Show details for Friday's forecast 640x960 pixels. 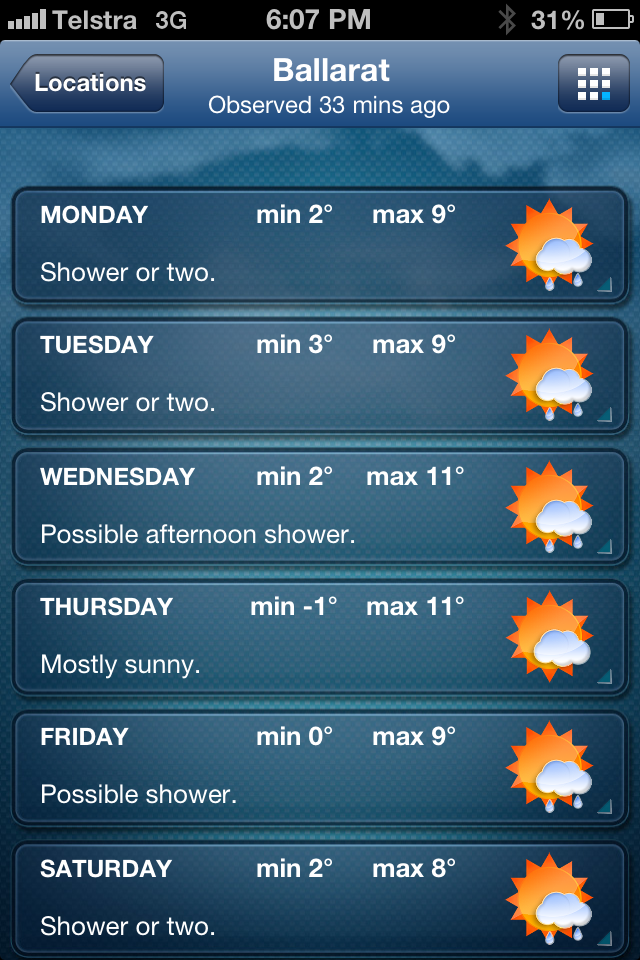[x=318, y=766]
